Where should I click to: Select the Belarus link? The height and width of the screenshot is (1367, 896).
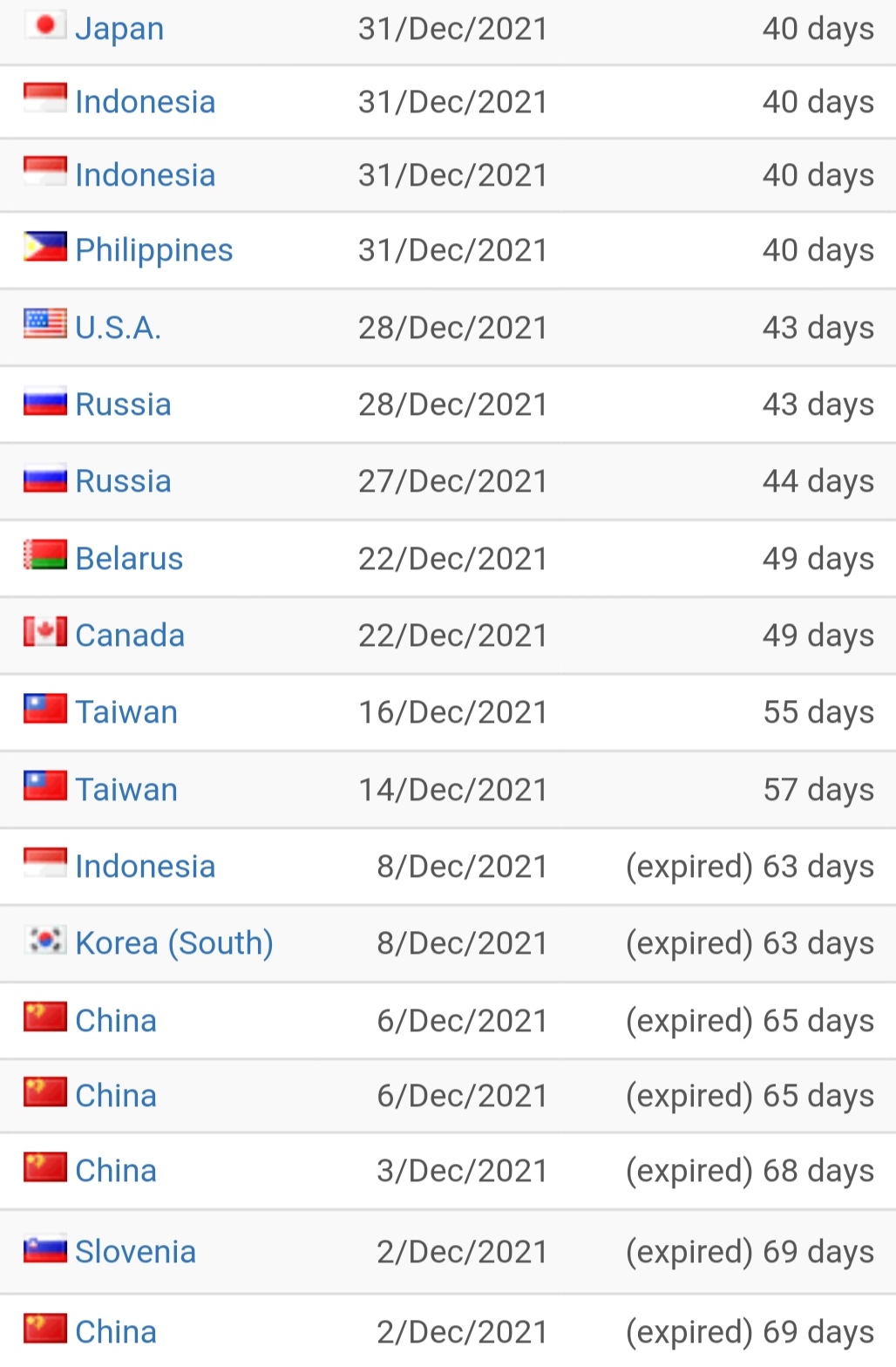click(x=129, y=559)
